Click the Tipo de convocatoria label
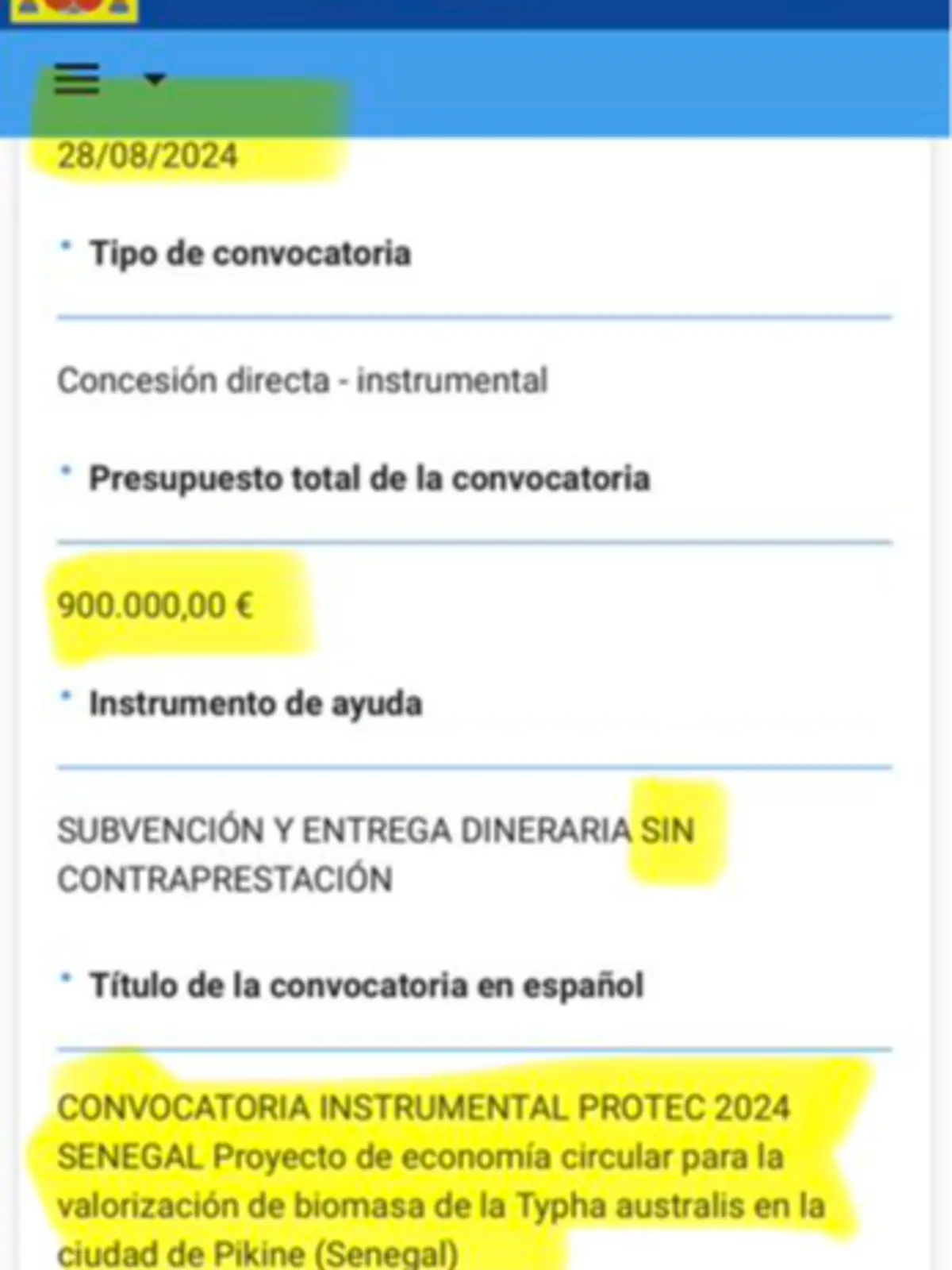952x1270 pixels. [250, 254]
